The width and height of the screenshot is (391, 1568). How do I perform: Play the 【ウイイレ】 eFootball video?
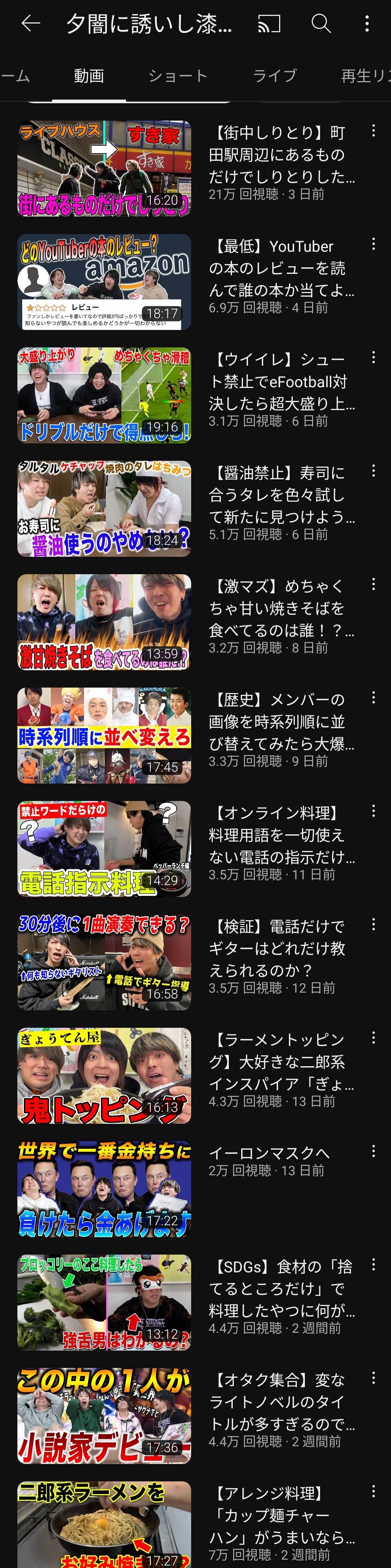pyautogui.click(x=104, y=395)
